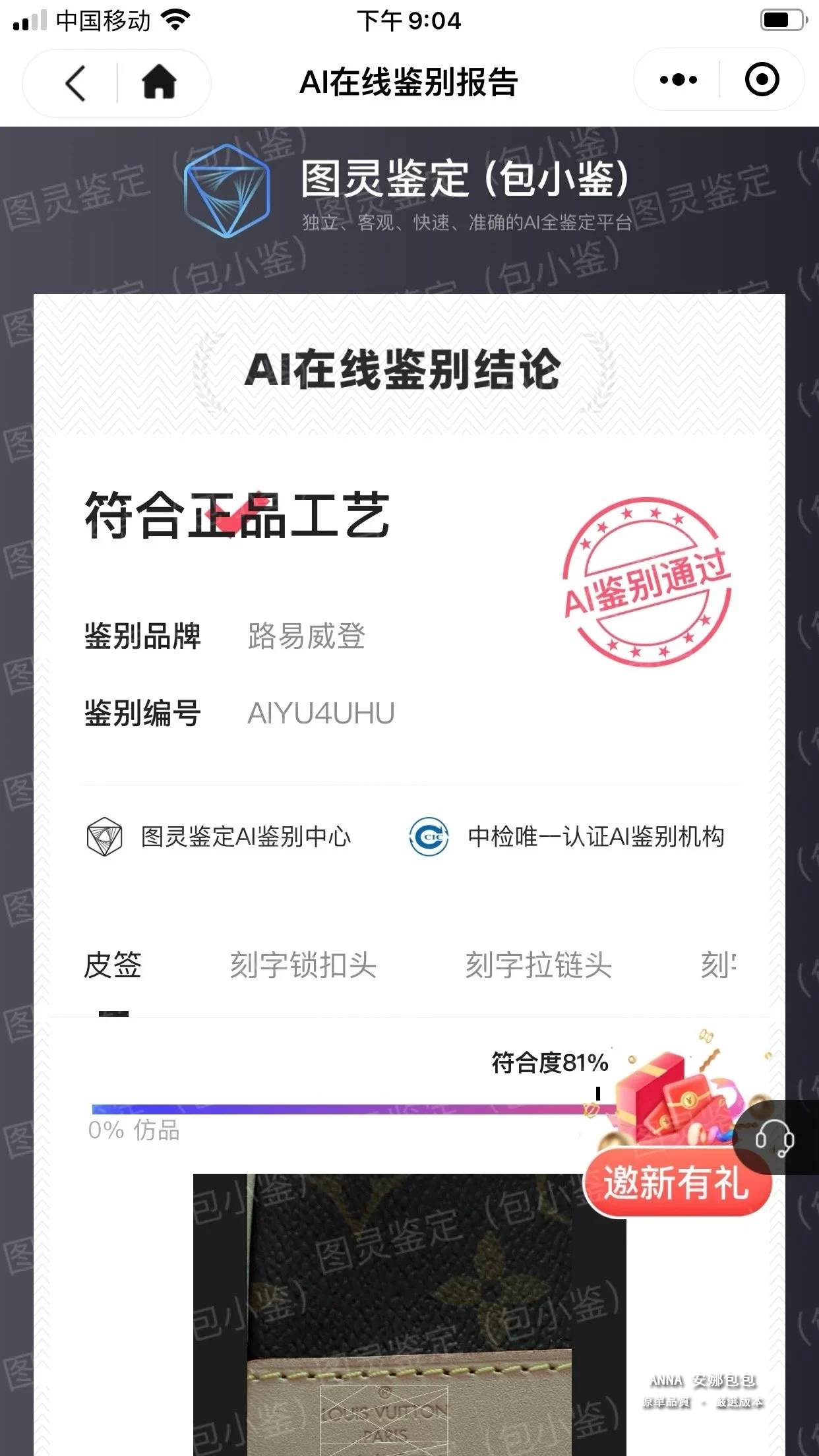Close the mini program via circle button
This screenshot has width=819, height=1456.
click(x=762, y=80)
